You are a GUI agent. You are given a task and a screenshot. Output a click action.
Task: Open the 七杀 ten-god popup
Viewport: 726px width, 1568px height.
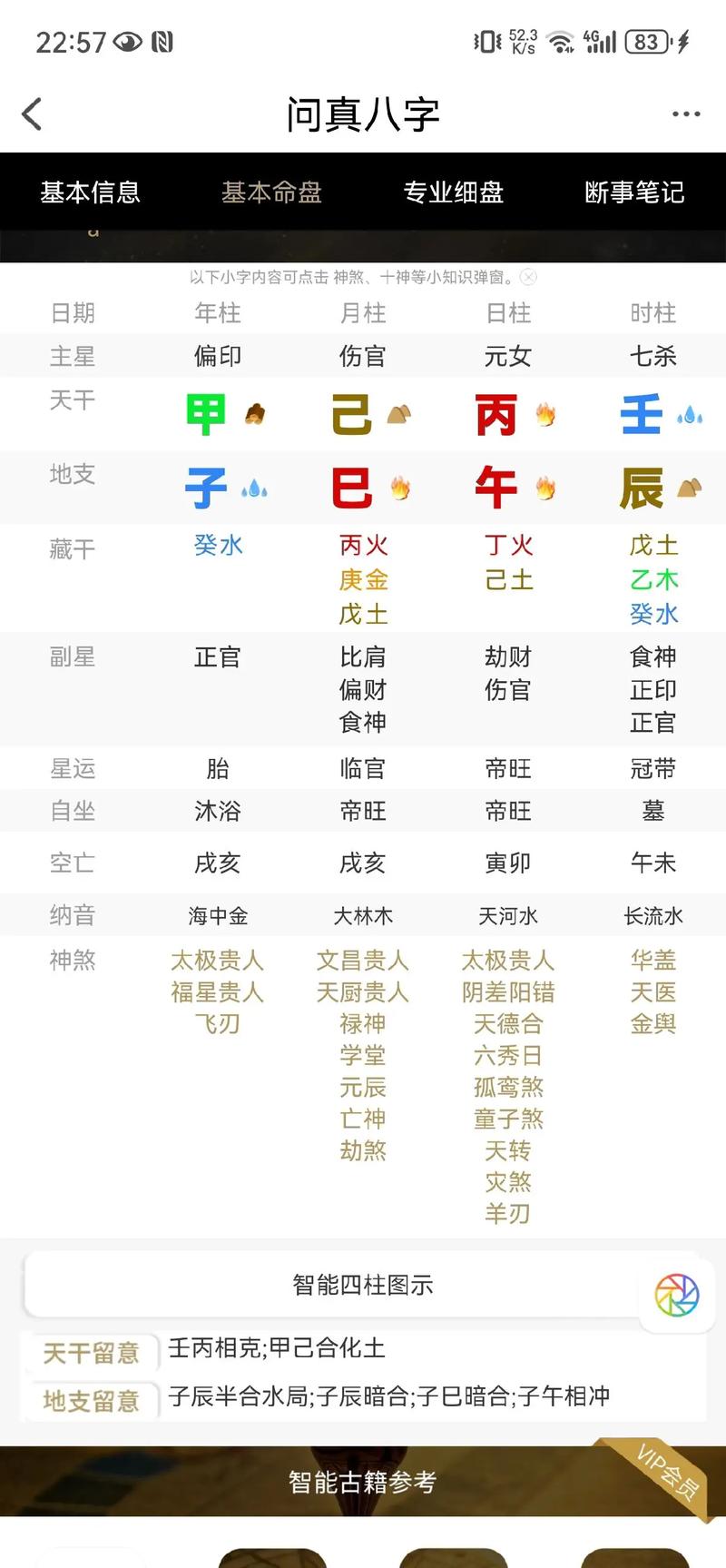click(653, 356)
